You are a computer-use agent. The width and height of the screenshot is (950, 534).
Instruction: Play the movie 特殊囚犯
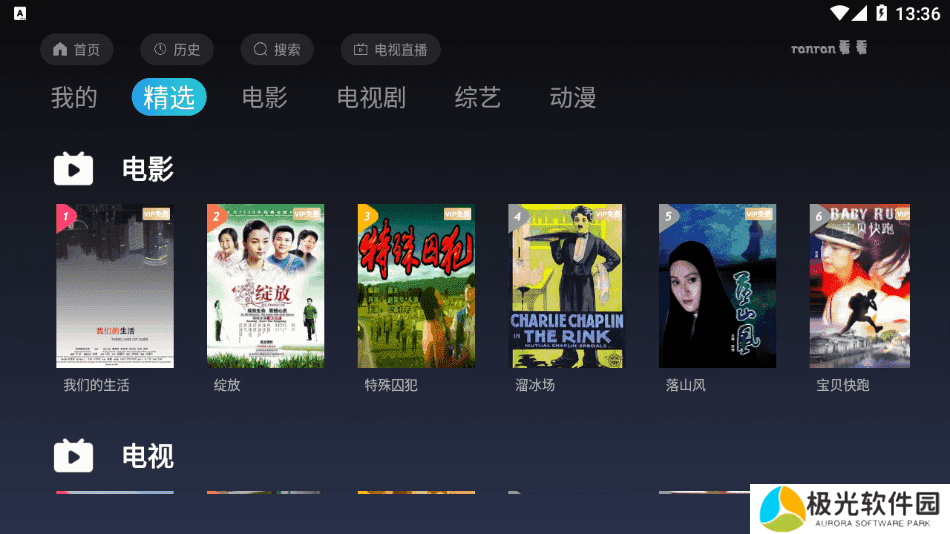pos(417,286)
